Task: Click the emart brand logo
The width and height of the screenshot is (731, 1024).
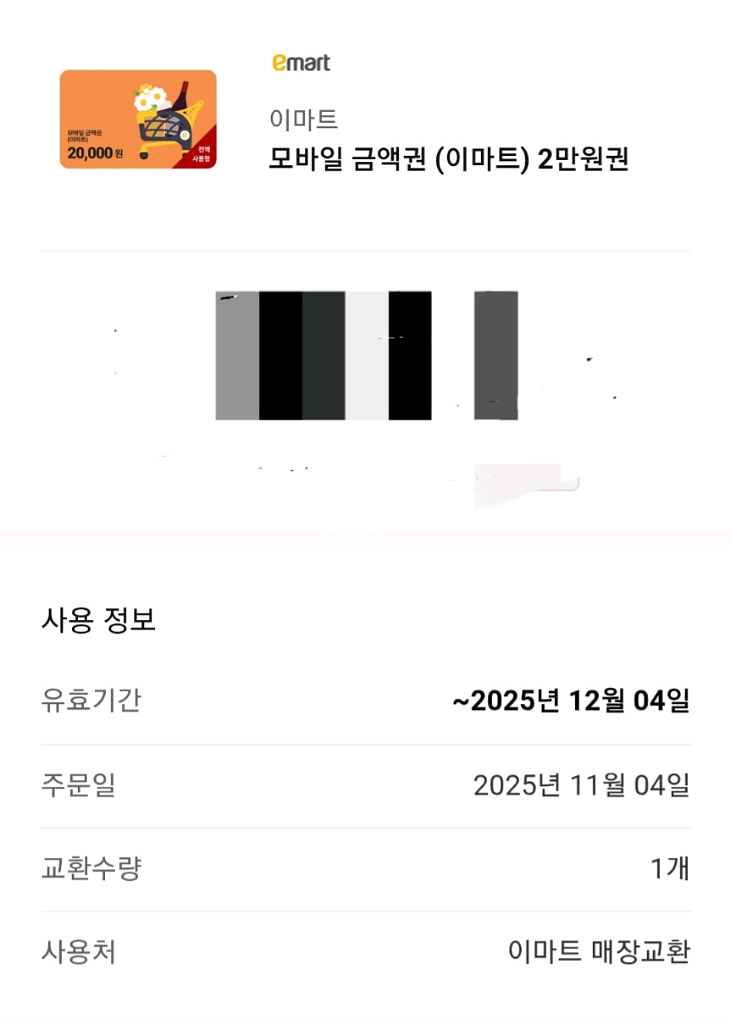Action: pos(299,63)
